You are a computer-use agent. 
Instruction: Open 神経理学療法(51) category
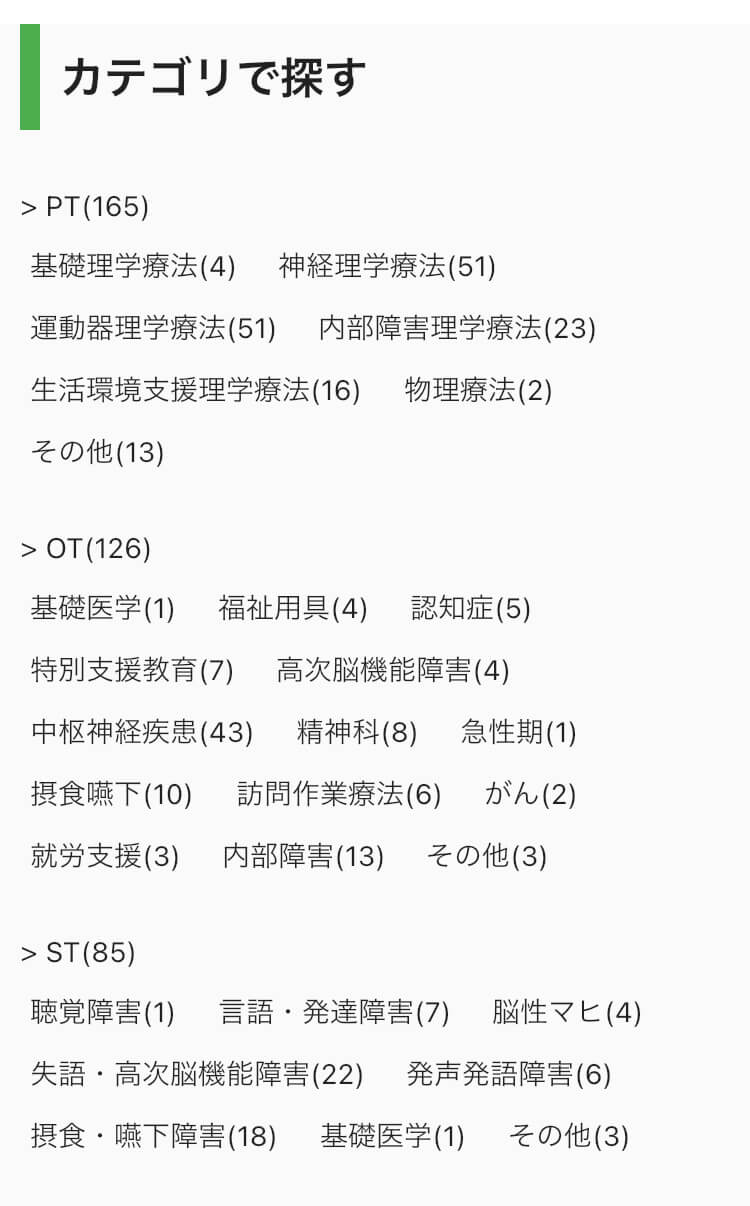click(387, 266)
